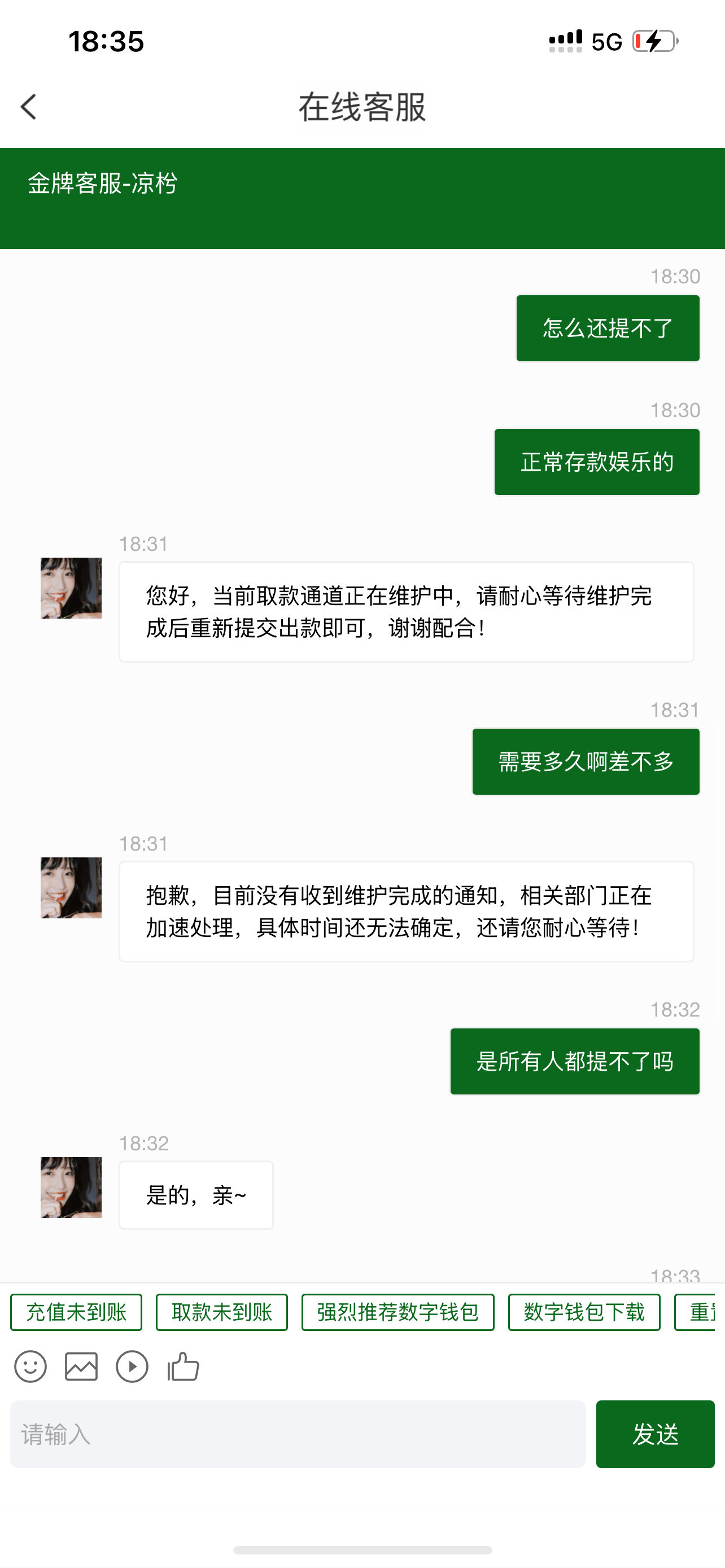
Task: Tap the 充值未到账 quick reply chip
Action: tap(76, 1312)
